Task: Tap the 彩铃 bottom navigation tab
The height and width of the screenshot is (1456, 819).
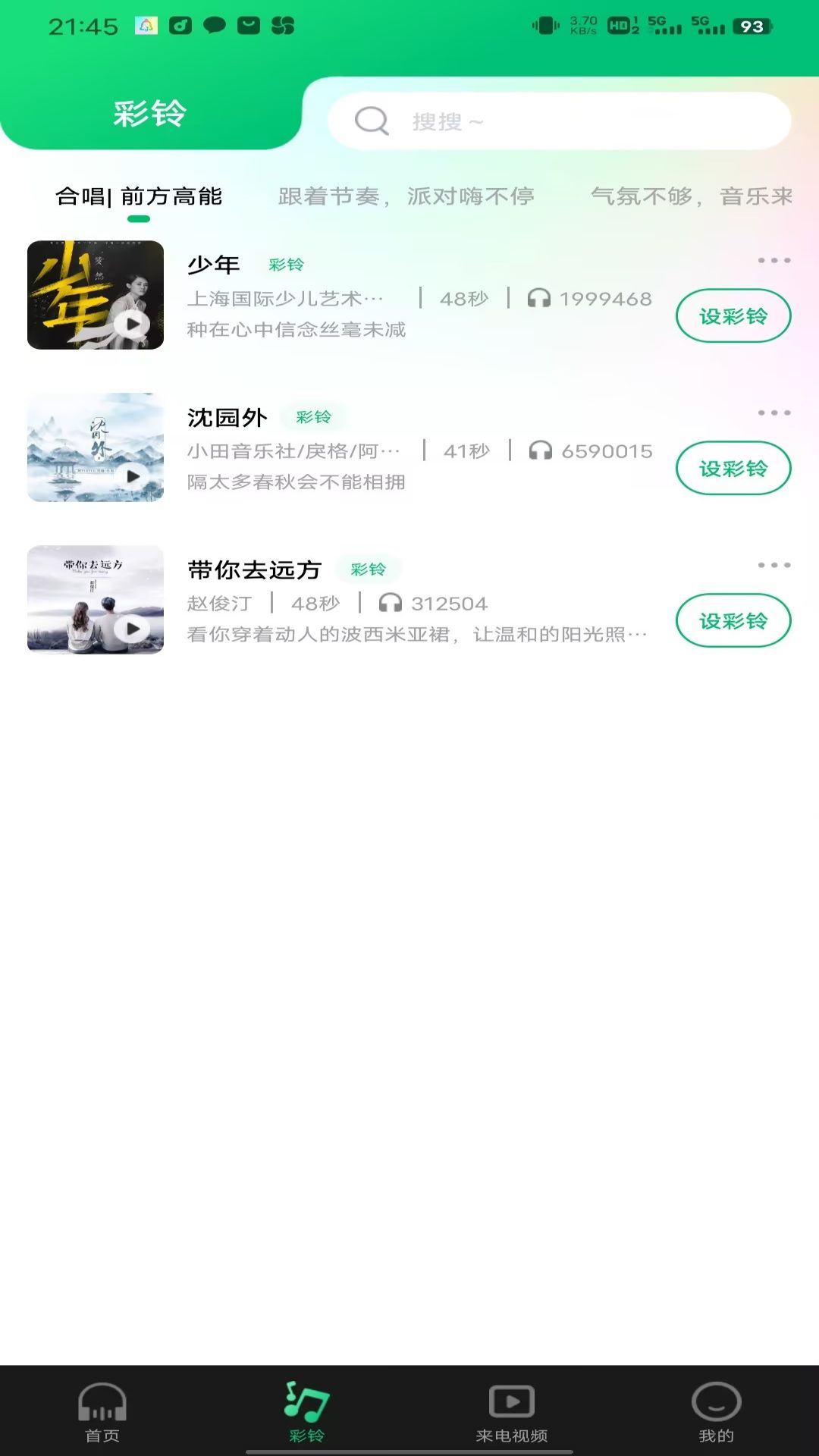Action: [306, 1411]
